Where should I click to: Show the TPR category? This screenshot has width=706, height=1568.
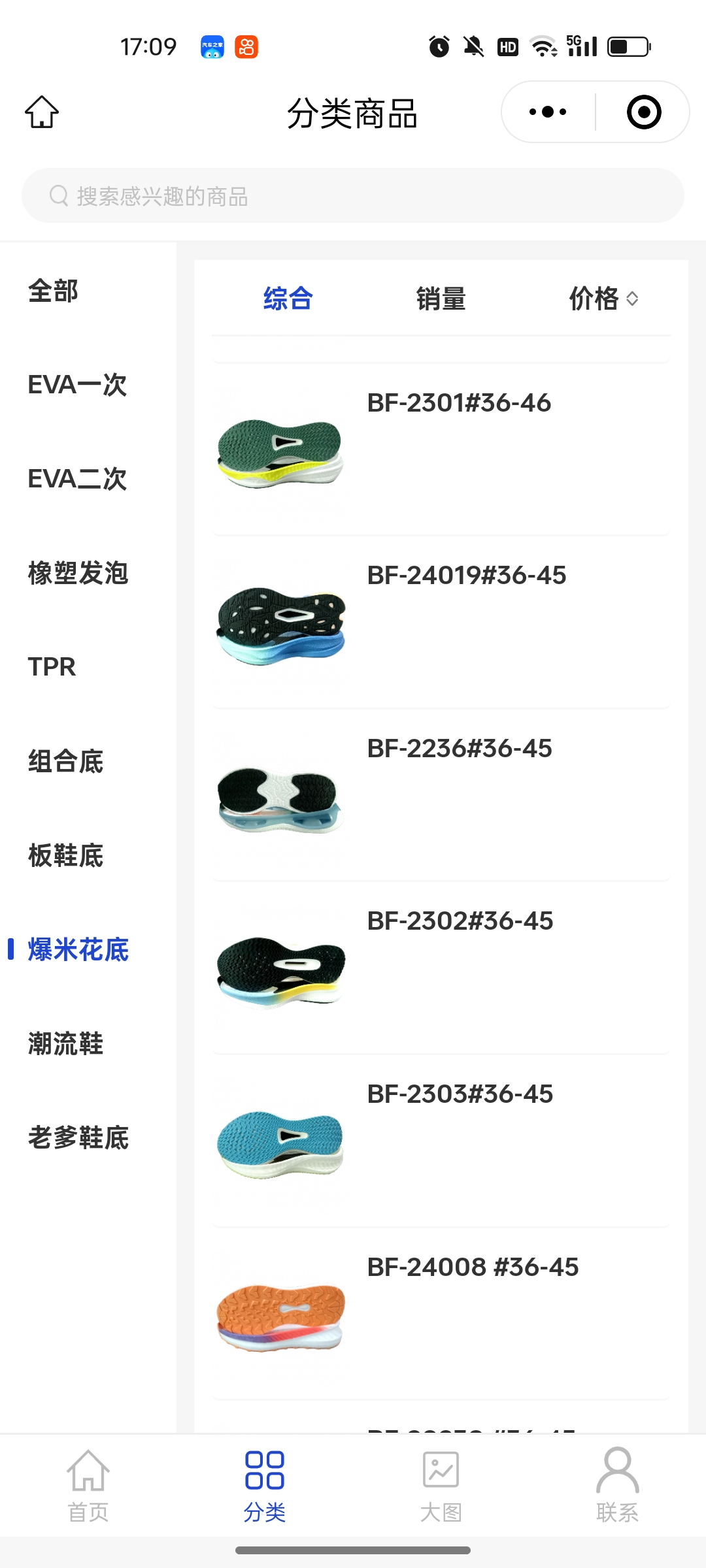tap(52, 667)
